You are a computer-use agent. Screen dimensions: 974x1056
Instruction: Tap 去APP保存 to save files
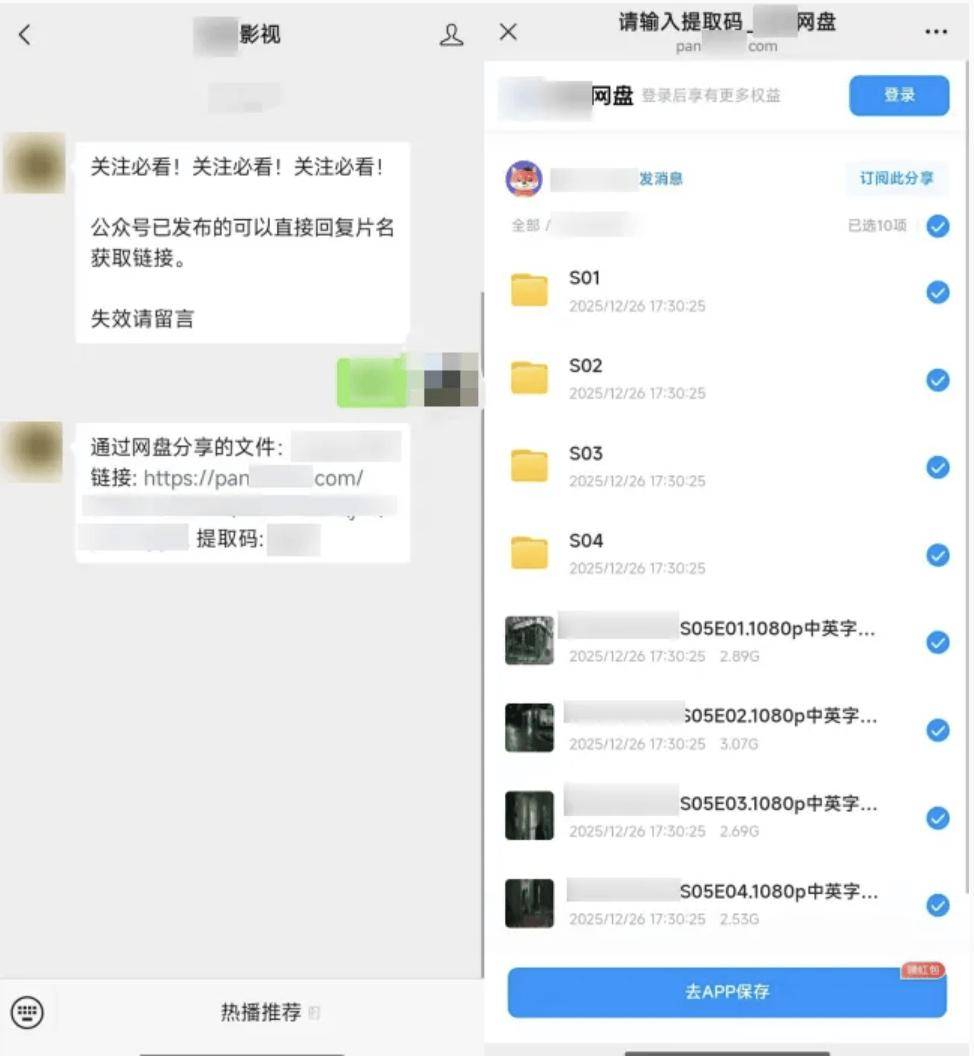pos(727,992)
